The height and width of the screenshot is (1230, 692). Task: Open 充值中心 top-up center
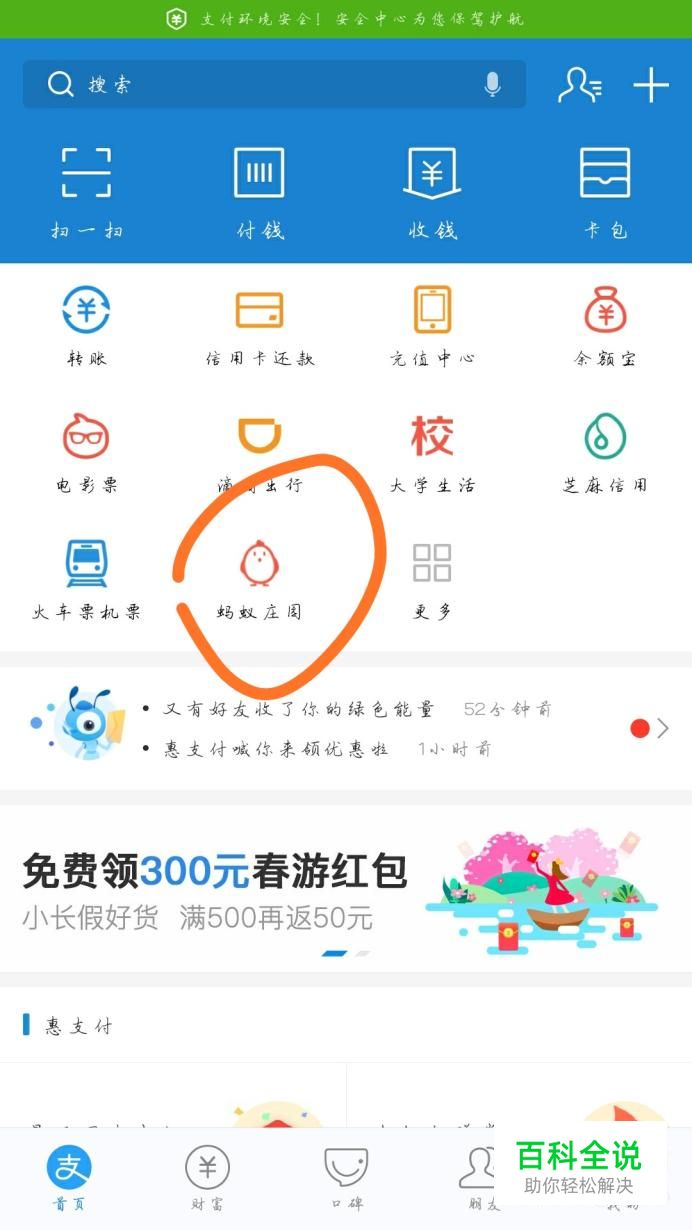click(x=432, y=325)
